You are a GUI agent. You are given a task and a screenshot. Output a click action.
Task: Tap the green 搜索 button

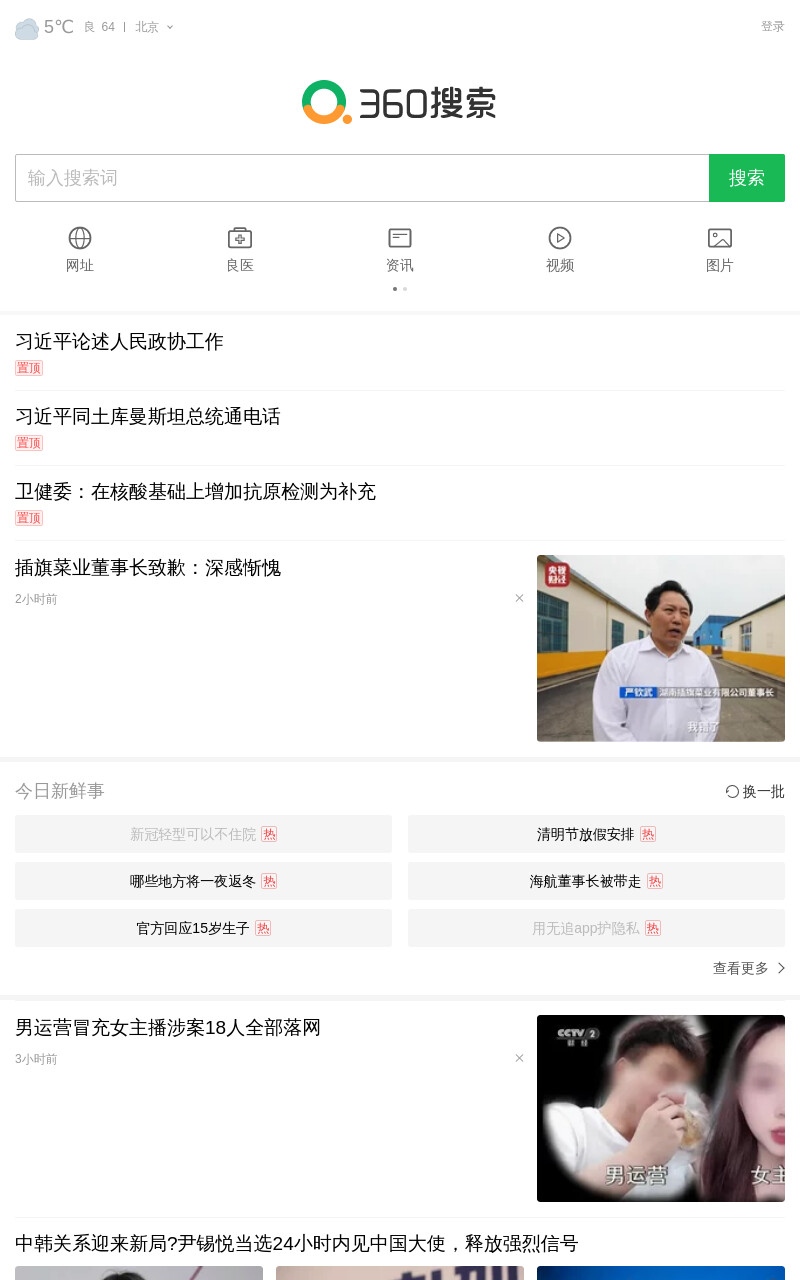pyautogui.click(x=747, y=178)
